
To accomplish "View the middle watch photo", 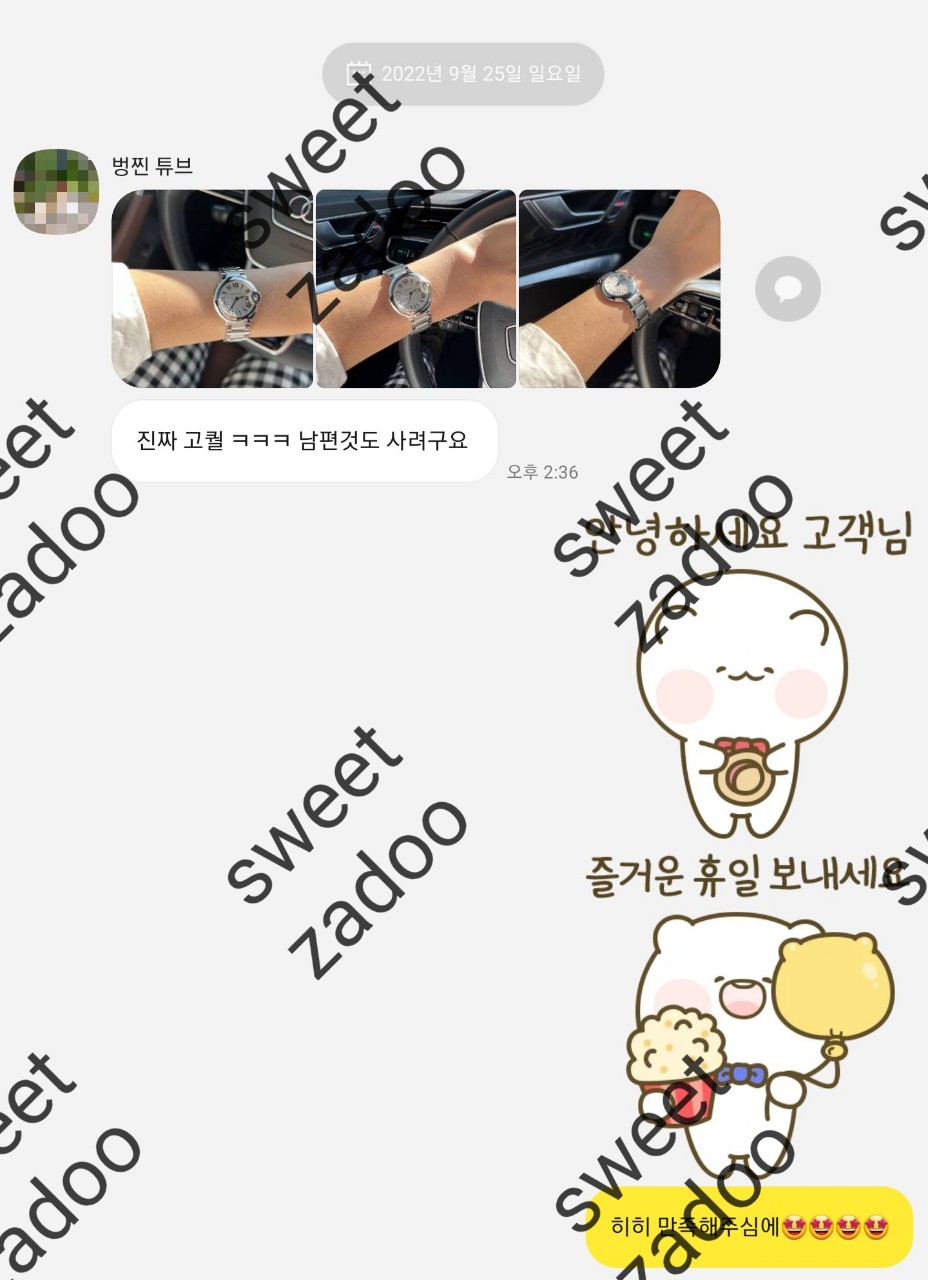I will click(x=416, y=289).
